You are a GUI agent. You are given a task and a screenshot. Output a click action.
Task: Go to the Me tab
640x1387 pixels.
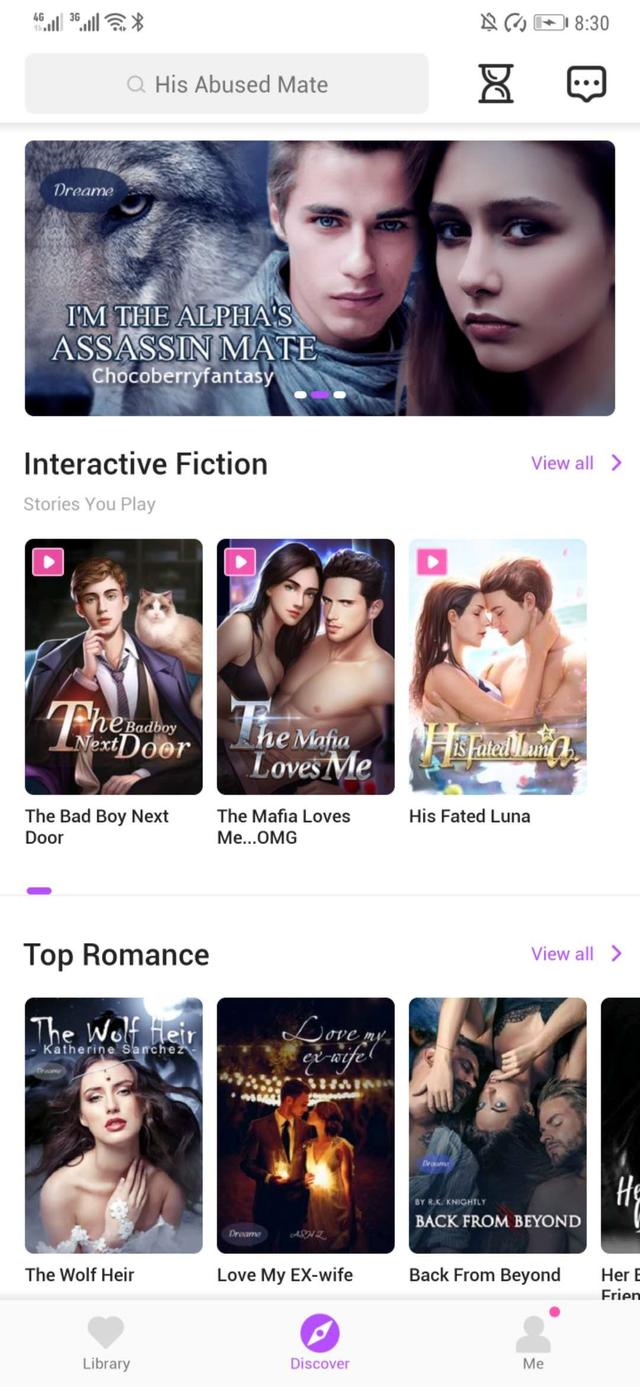[533, 1342]
